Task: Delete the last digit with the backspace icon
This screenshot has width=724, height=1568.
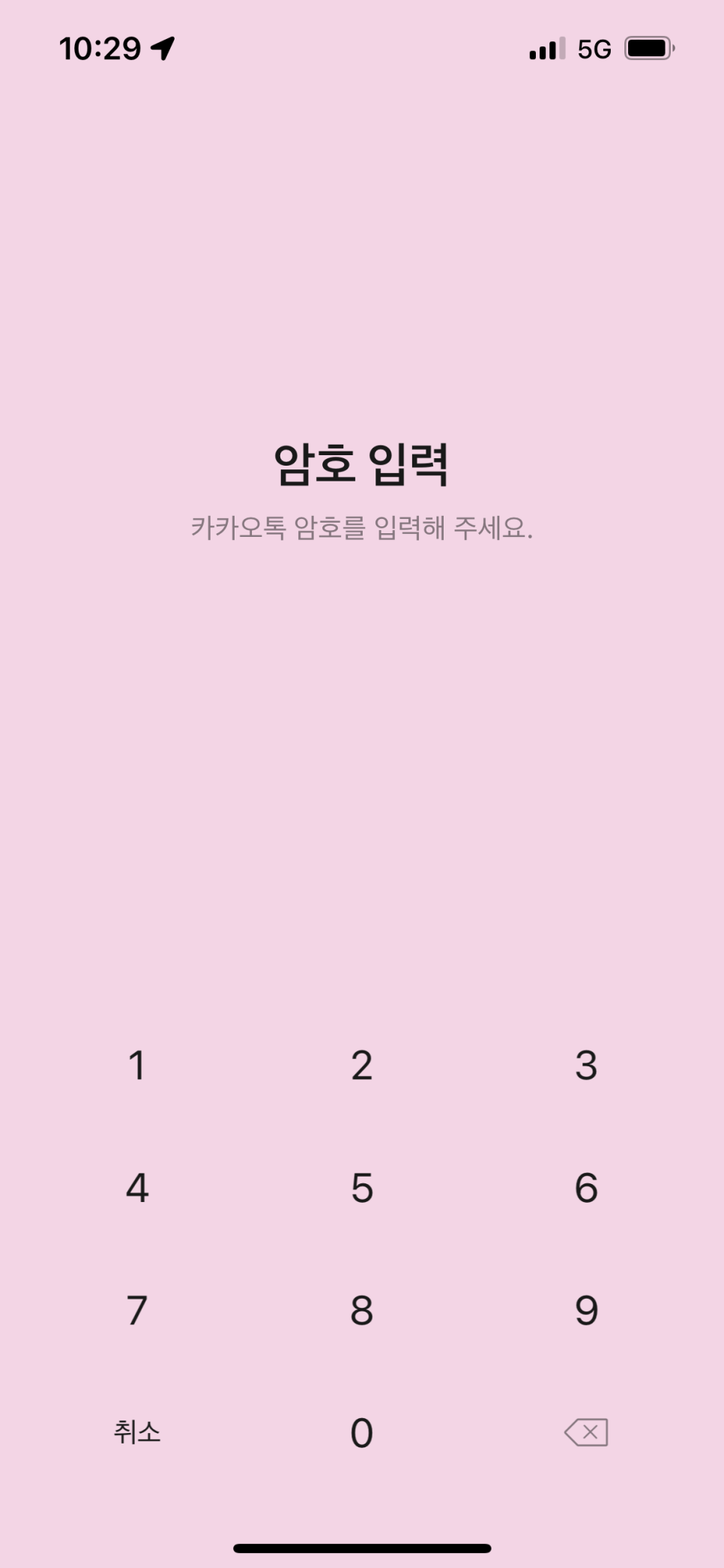Action: coord(586,1432)
